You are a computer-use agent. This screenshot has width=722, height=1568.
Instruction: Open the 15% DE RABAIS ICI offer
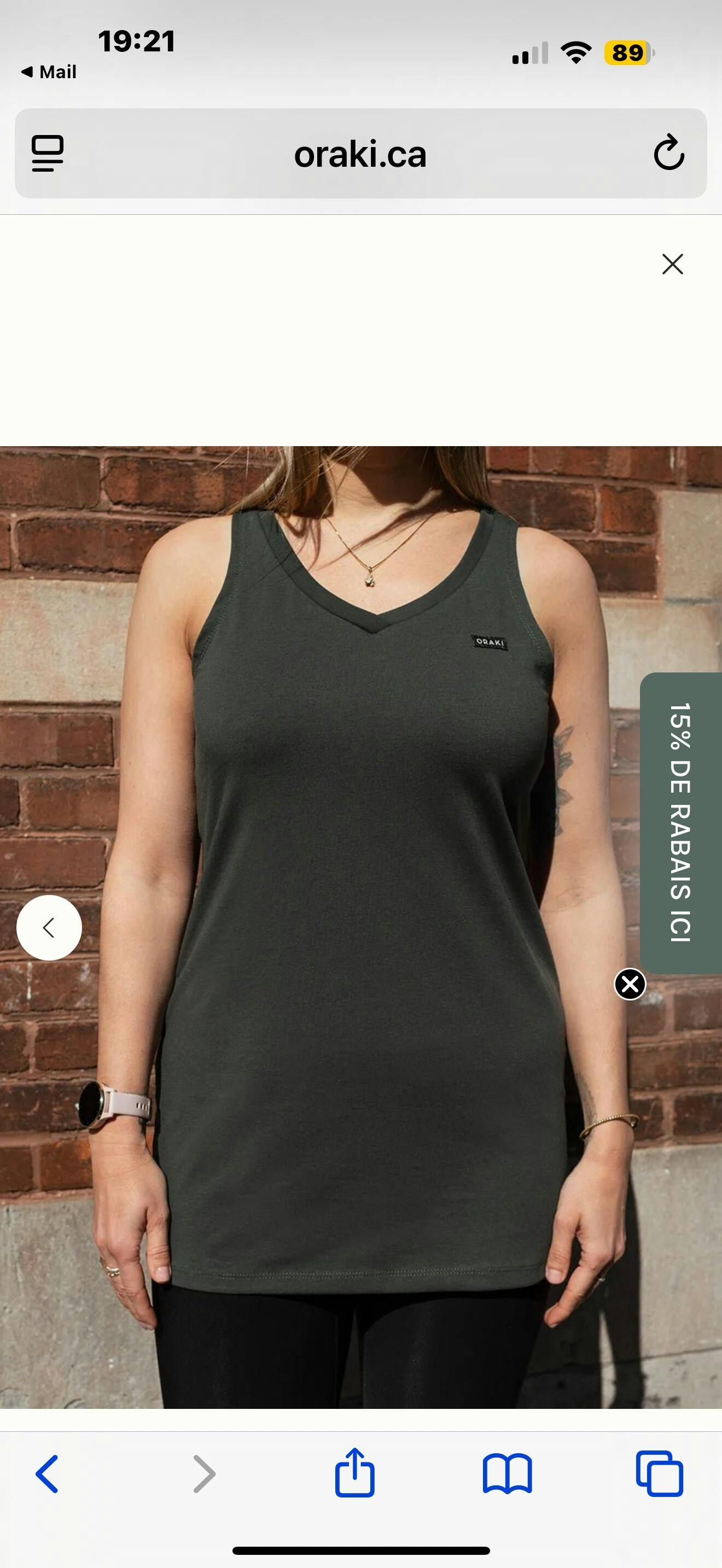[x=680, y=822]
